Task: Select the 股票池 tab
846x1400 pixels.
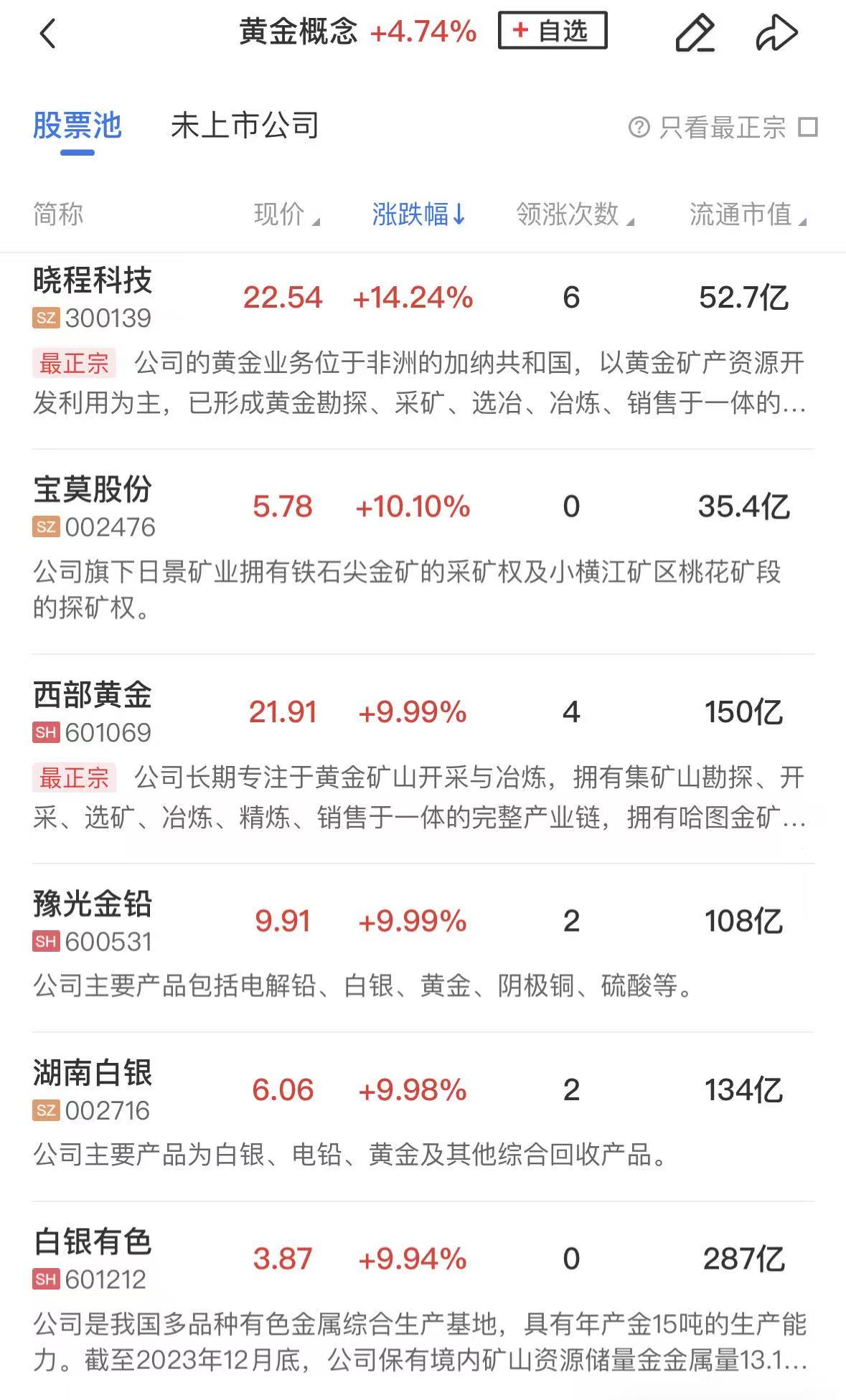Action: pos(77,126)
